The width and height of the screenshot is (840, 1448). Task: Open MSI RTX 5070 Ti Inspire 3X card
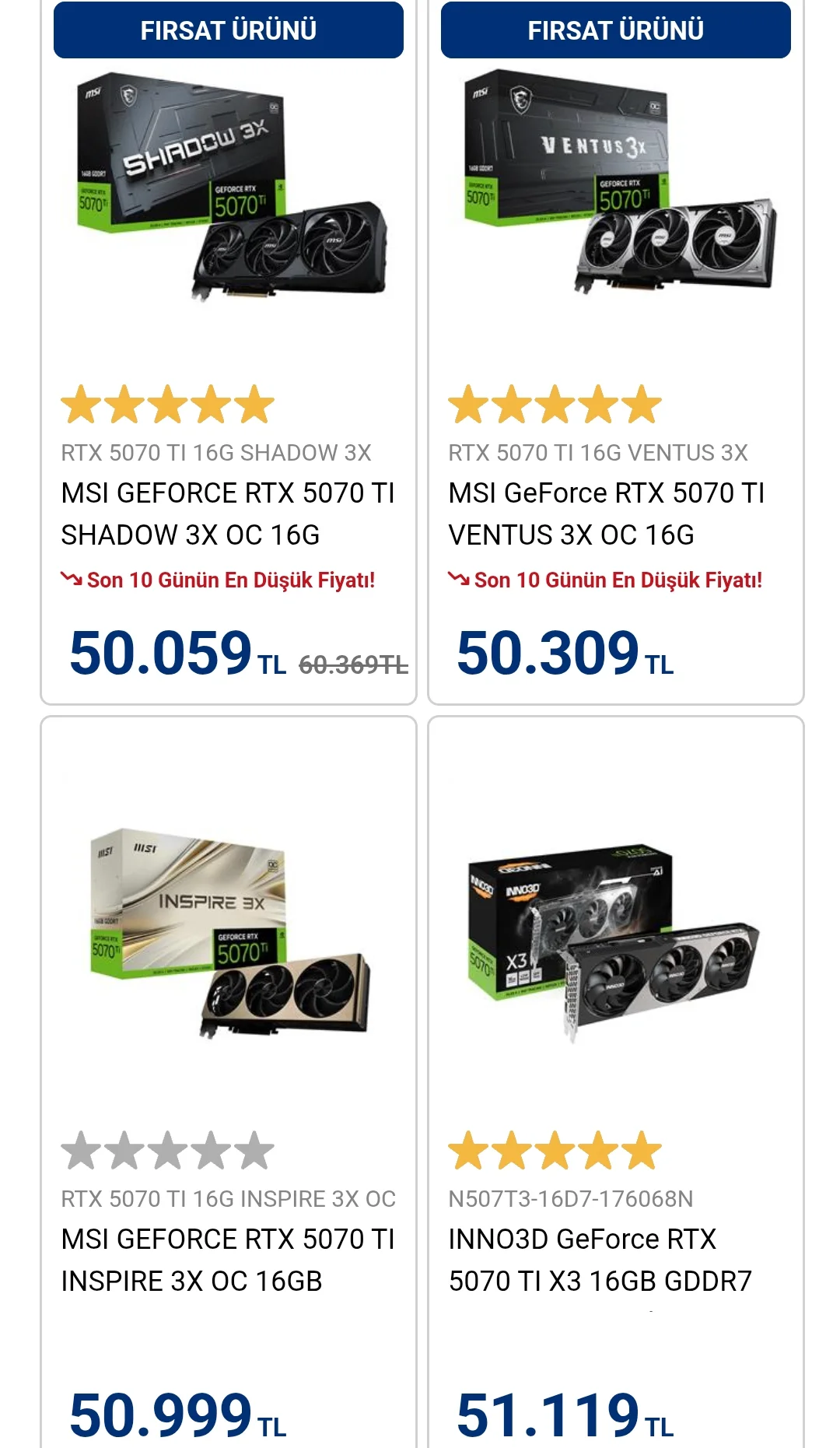228,1259
